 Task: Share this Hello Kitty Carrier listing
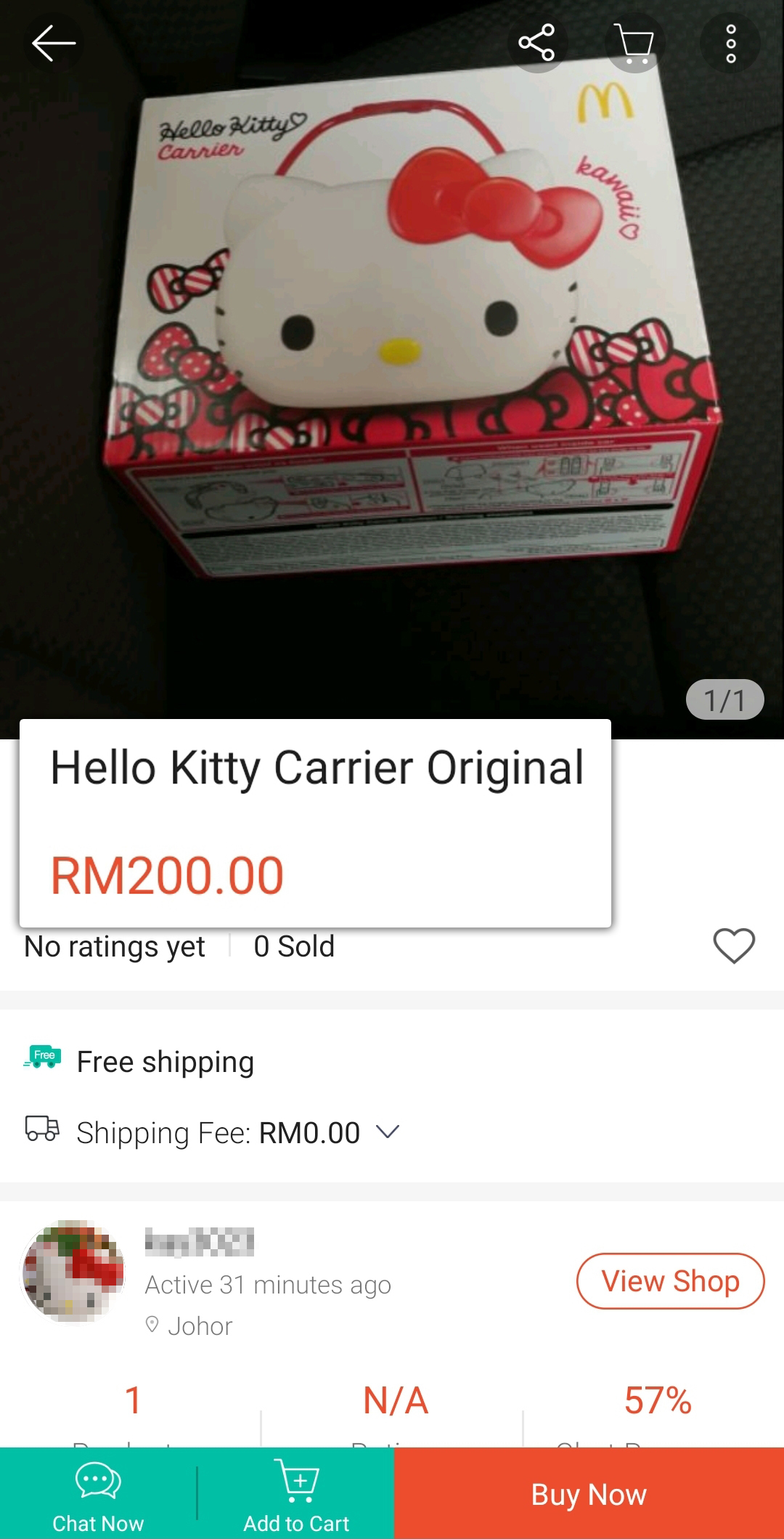pyautogui.click(x=536, y=43)
